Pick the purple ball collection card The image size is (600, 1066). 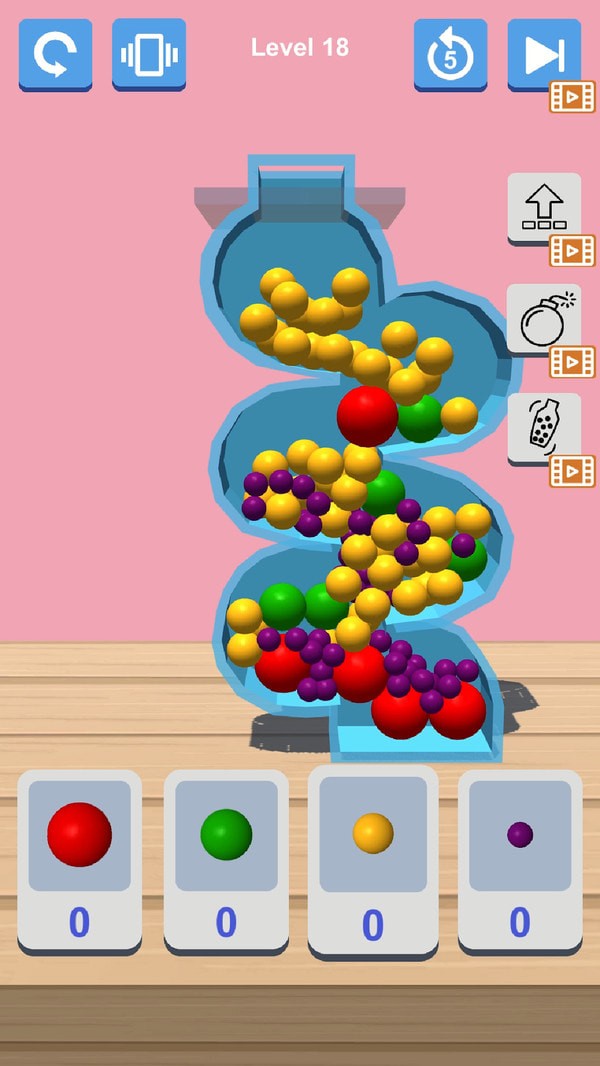pos(520,860)
